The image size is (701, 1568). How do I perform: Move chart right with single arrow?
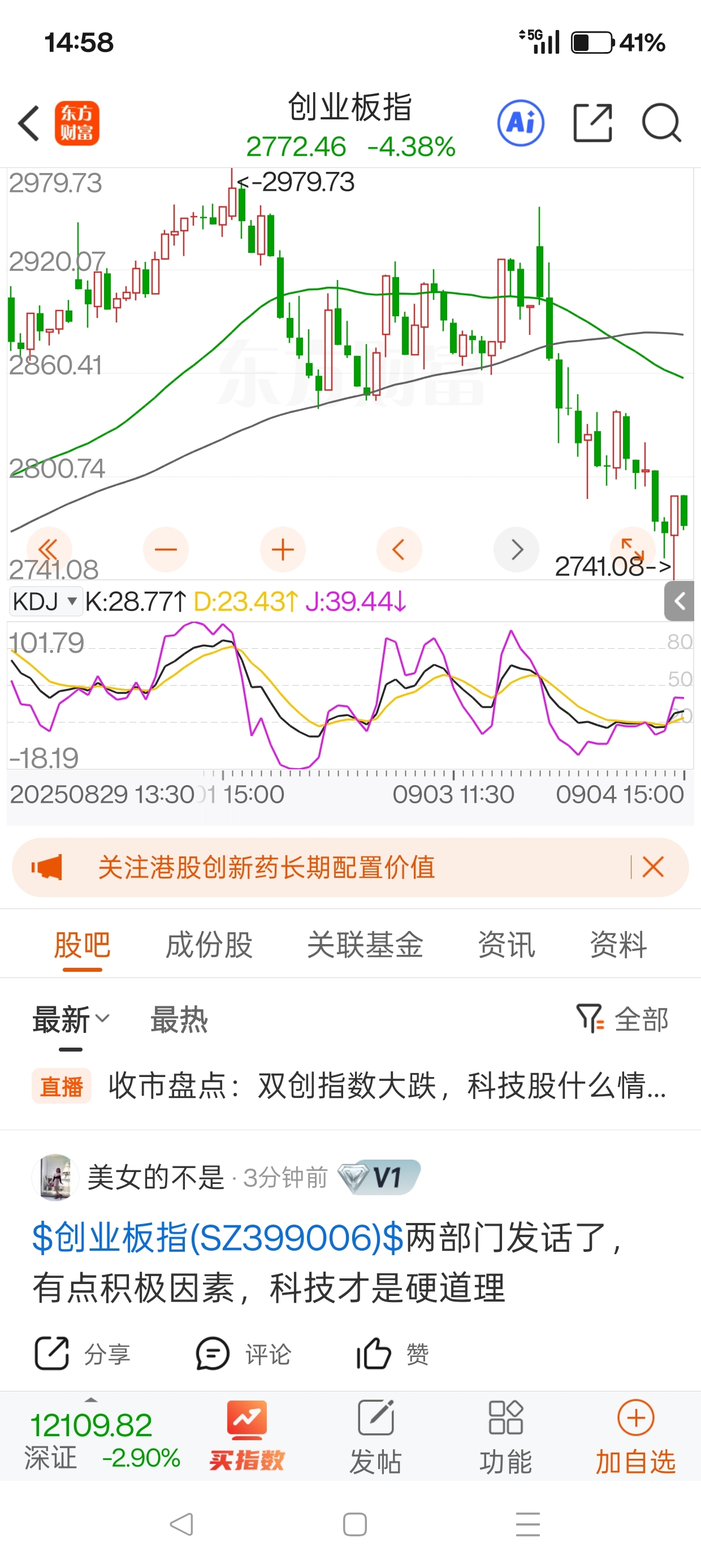(x=517, y=550)
